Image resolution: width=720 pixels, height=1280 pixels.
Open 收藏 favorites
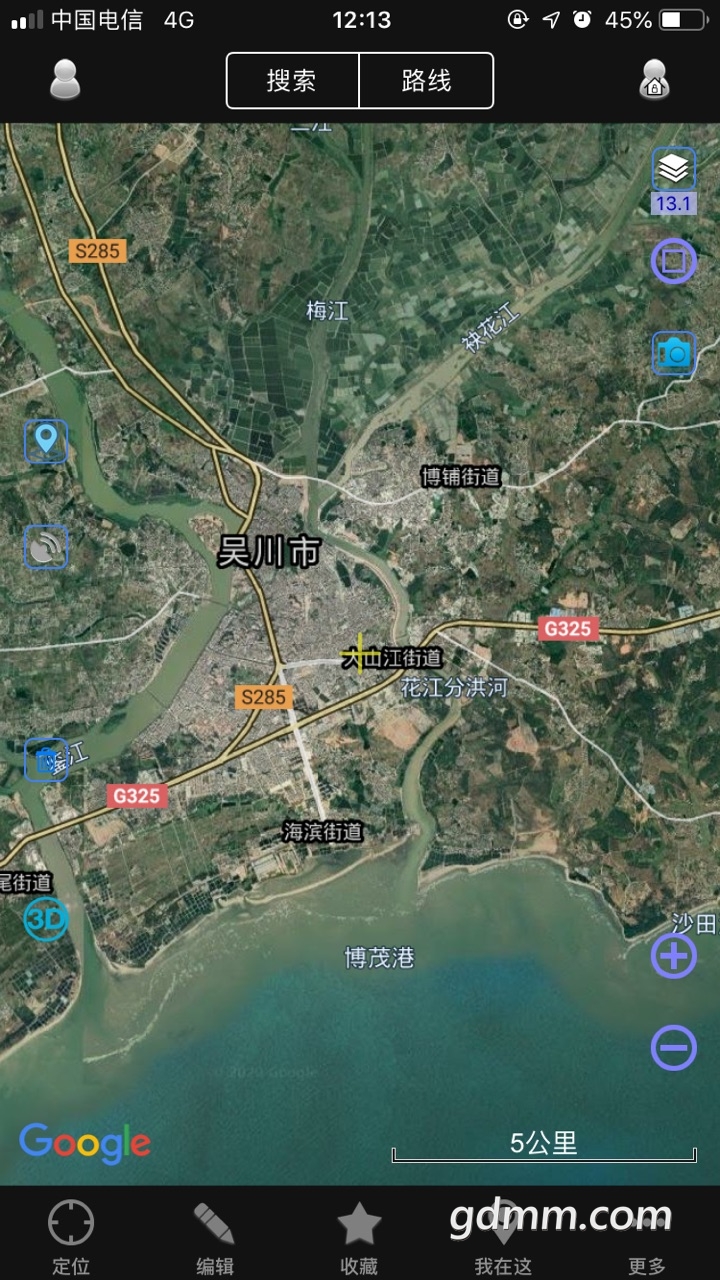(359, 1236)
